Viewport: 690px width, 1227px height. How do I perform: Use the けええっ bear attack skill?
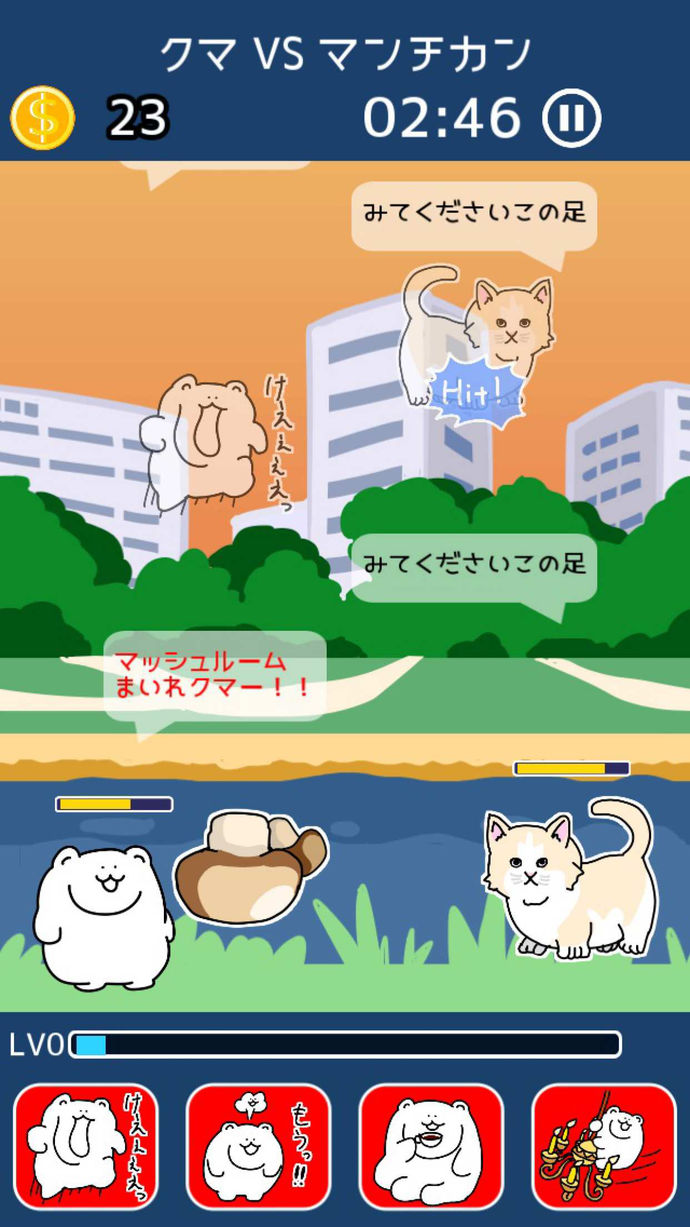(86, 1146)
